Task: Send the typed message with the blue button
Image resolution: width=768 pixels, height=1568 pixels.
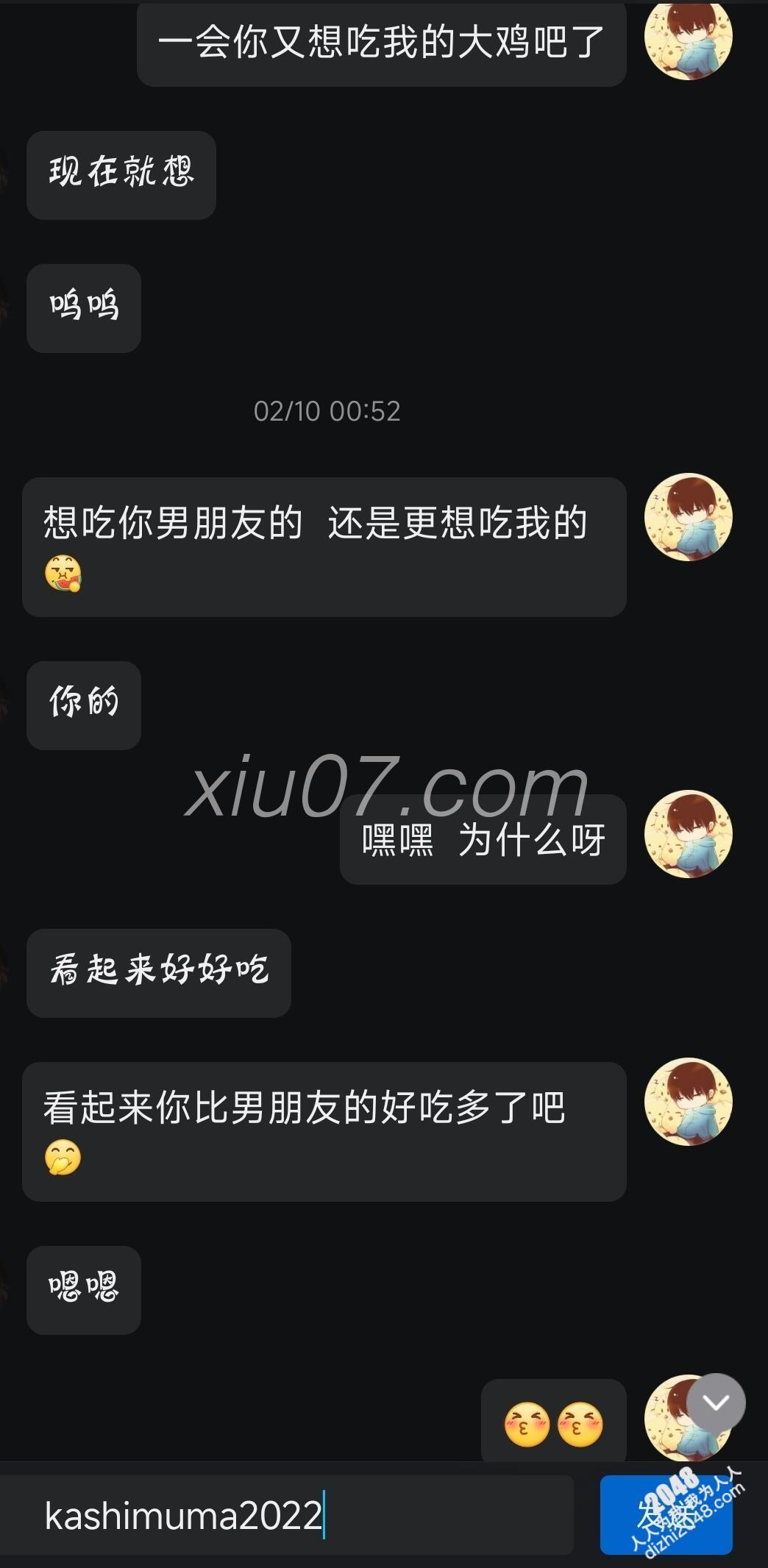Action: tap(665, 1515)
